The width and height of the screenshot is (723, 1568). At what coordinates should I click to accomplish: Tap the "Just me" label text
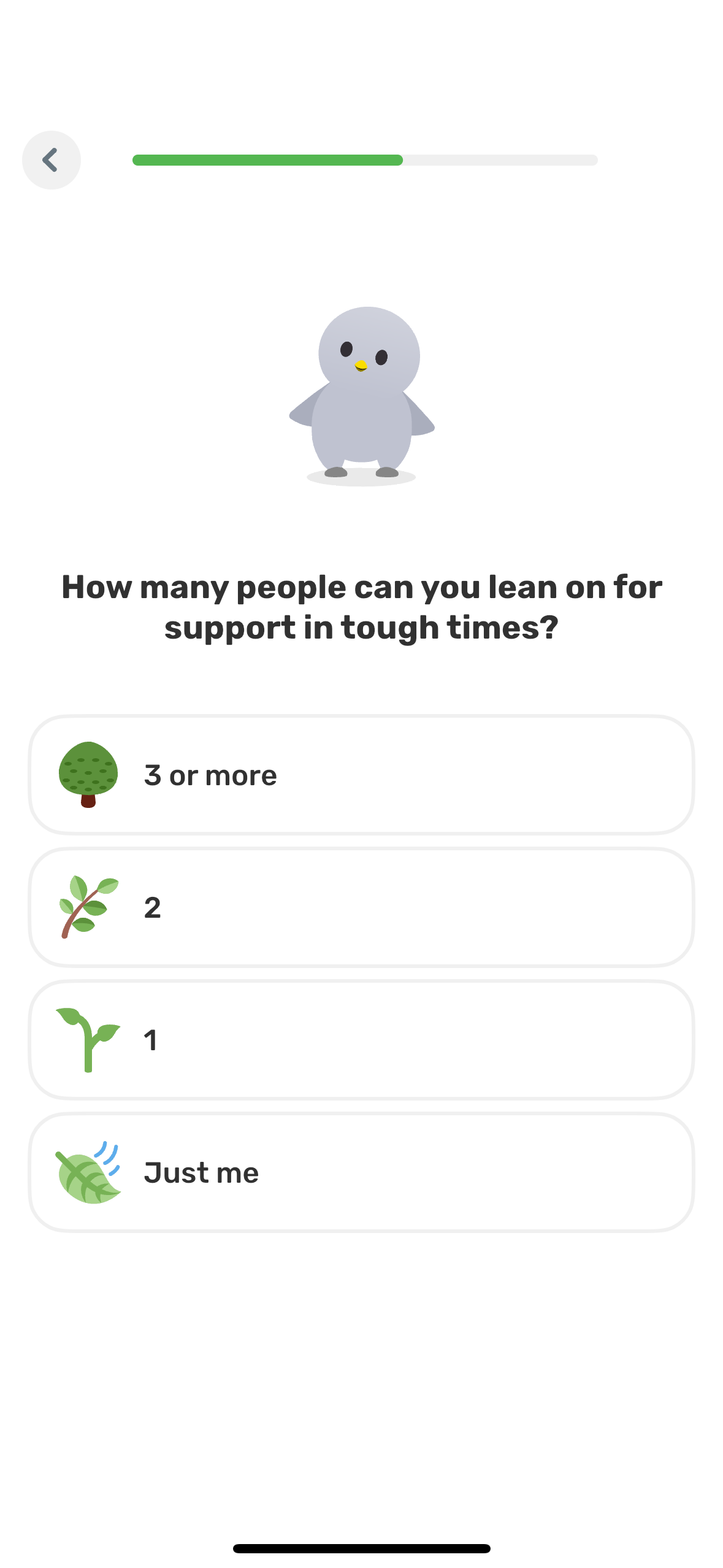point(201,1172)
